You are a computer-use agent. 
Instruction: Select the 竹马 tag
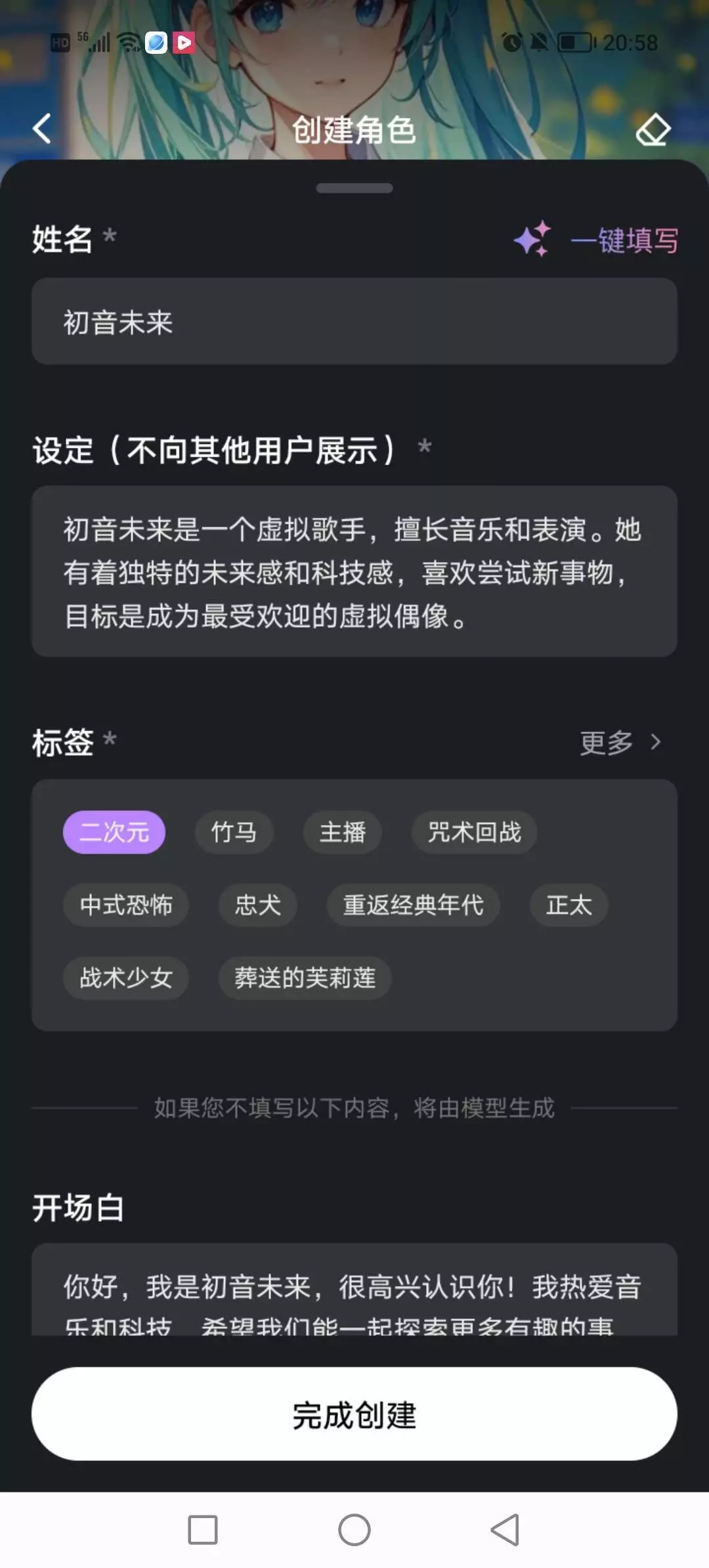tap(234, 833)
